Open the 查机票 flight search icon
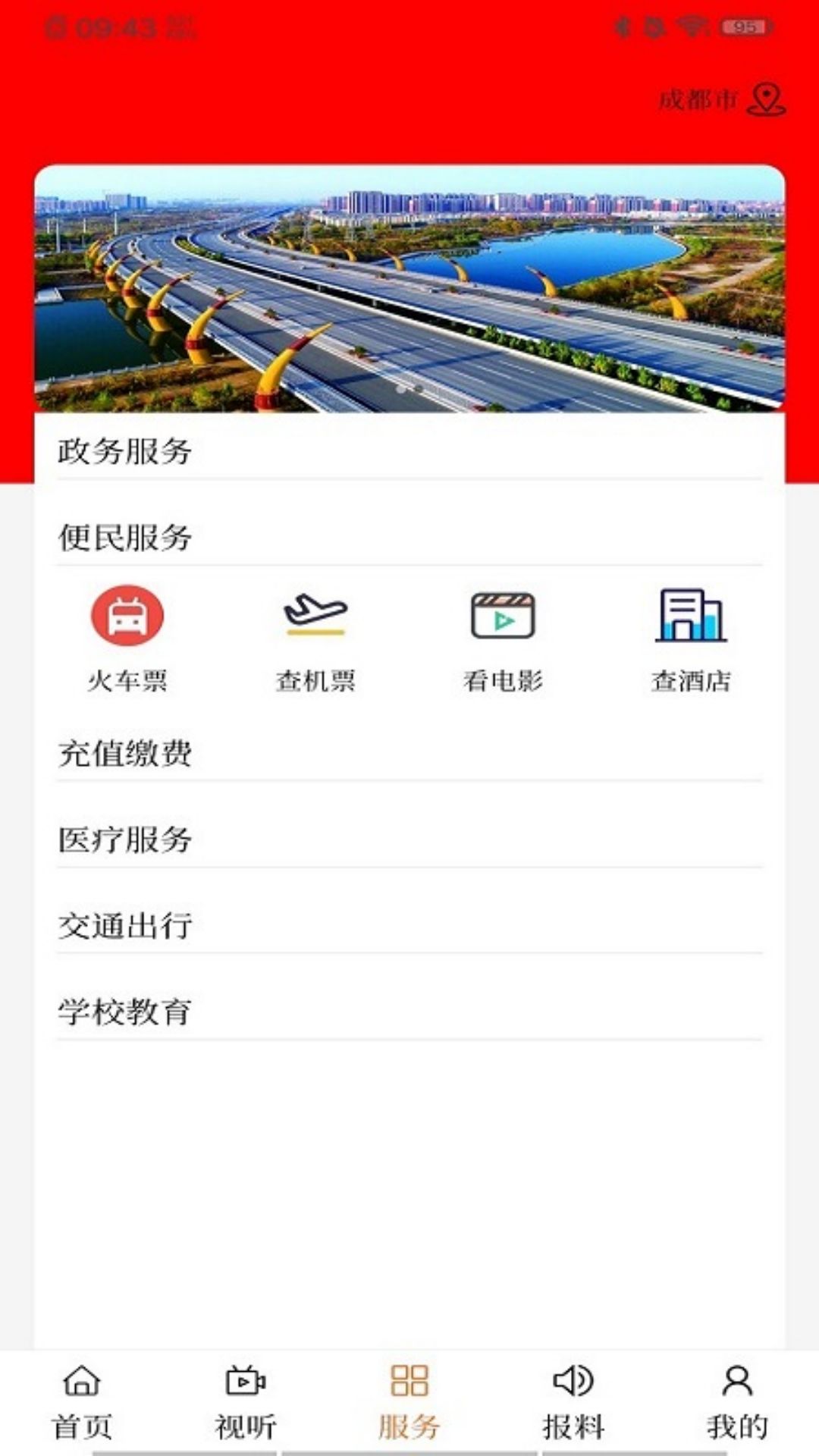The height and width of the screenshot is (1456, 819). point(315,617)
